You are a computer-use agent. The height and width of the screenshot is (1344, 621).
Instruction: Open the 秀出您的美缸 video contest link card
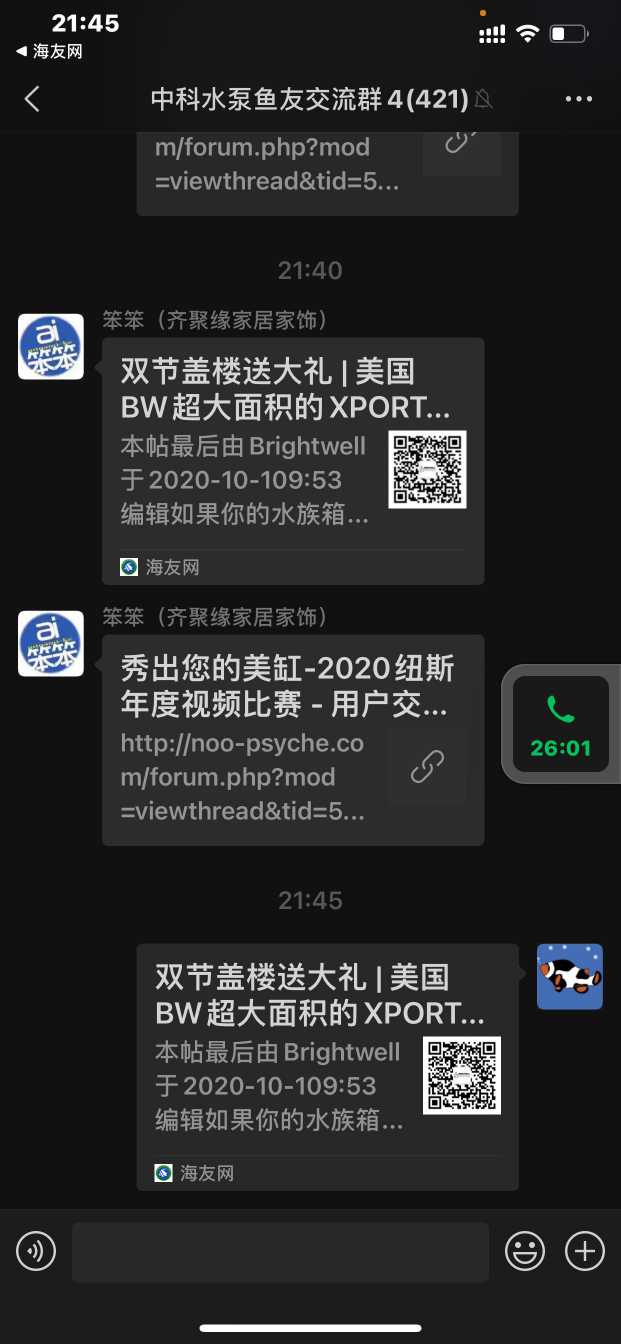(293, 740)
